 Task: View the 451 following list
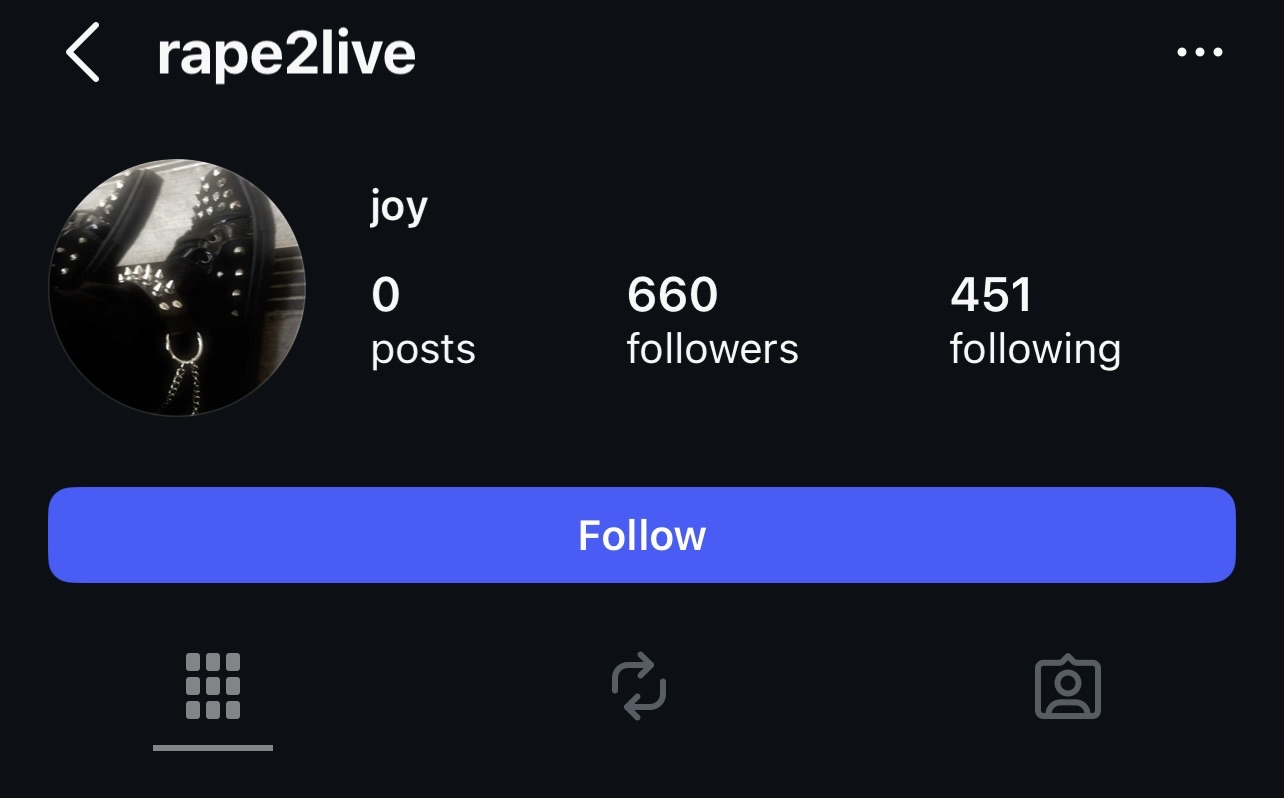coord(1035,320)
